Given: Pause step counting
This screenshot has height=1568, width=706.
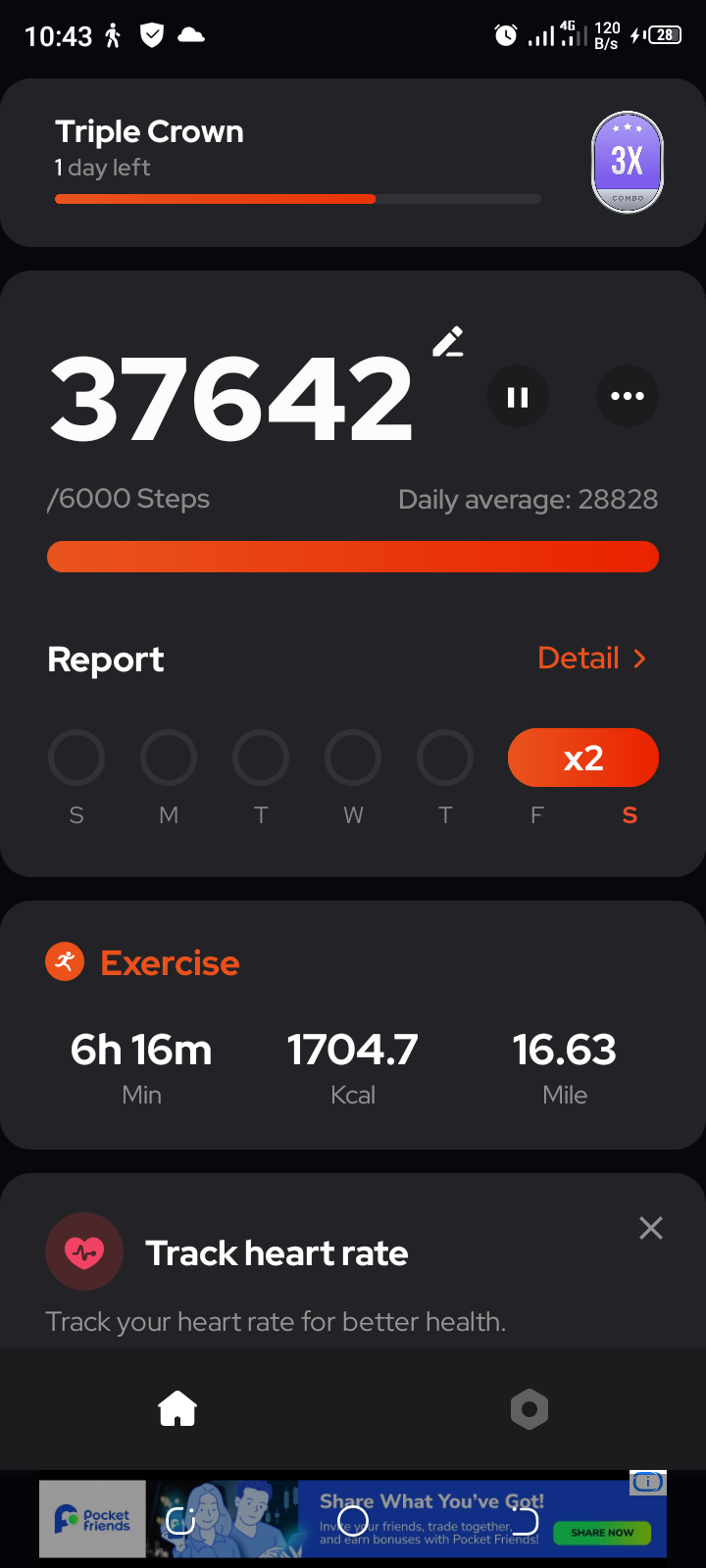Looking at the screenshot, I should [x=518, y=396].
